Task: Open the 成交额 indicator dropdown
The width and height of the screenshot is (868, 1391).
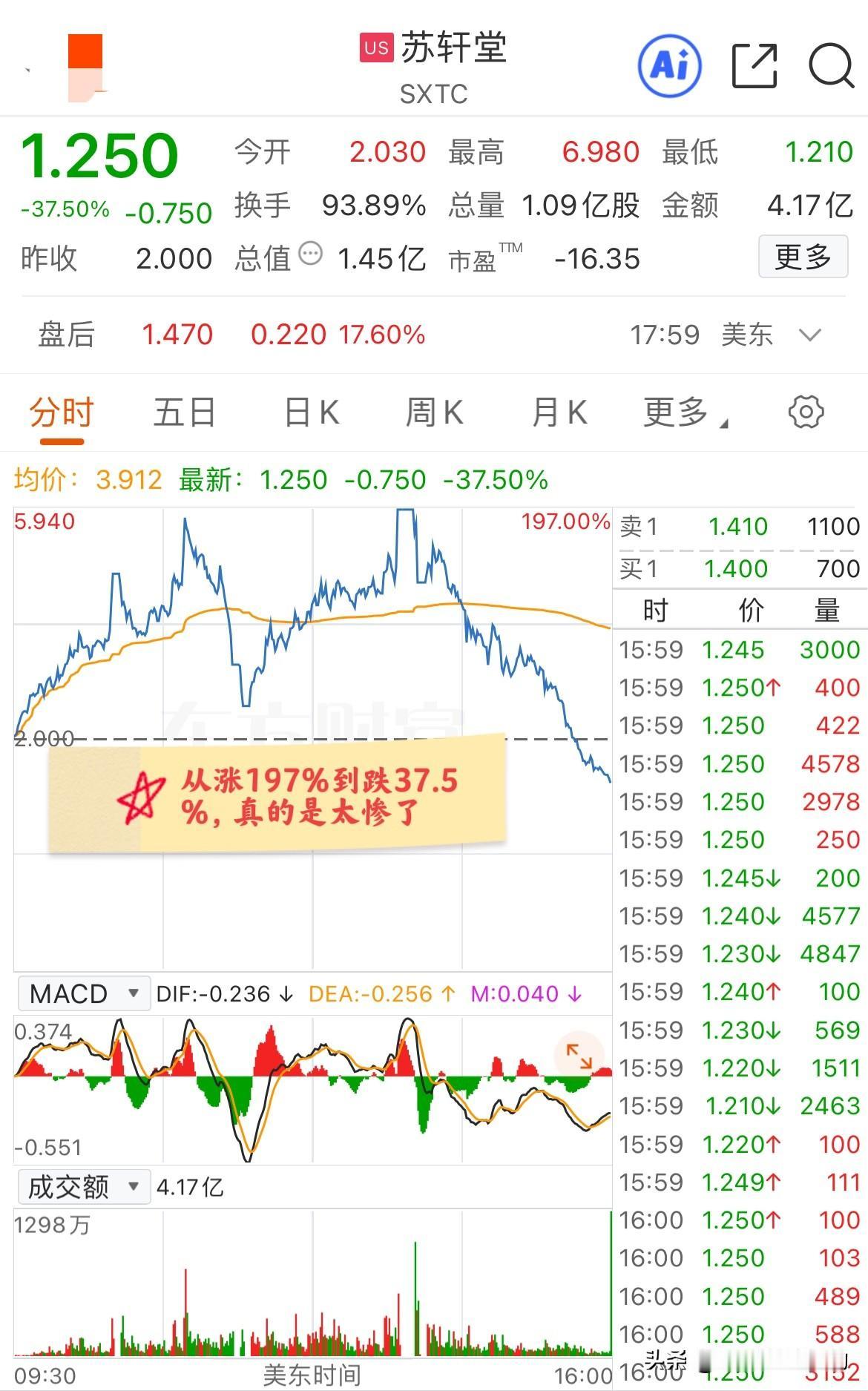Action: tap(83, 1187)
